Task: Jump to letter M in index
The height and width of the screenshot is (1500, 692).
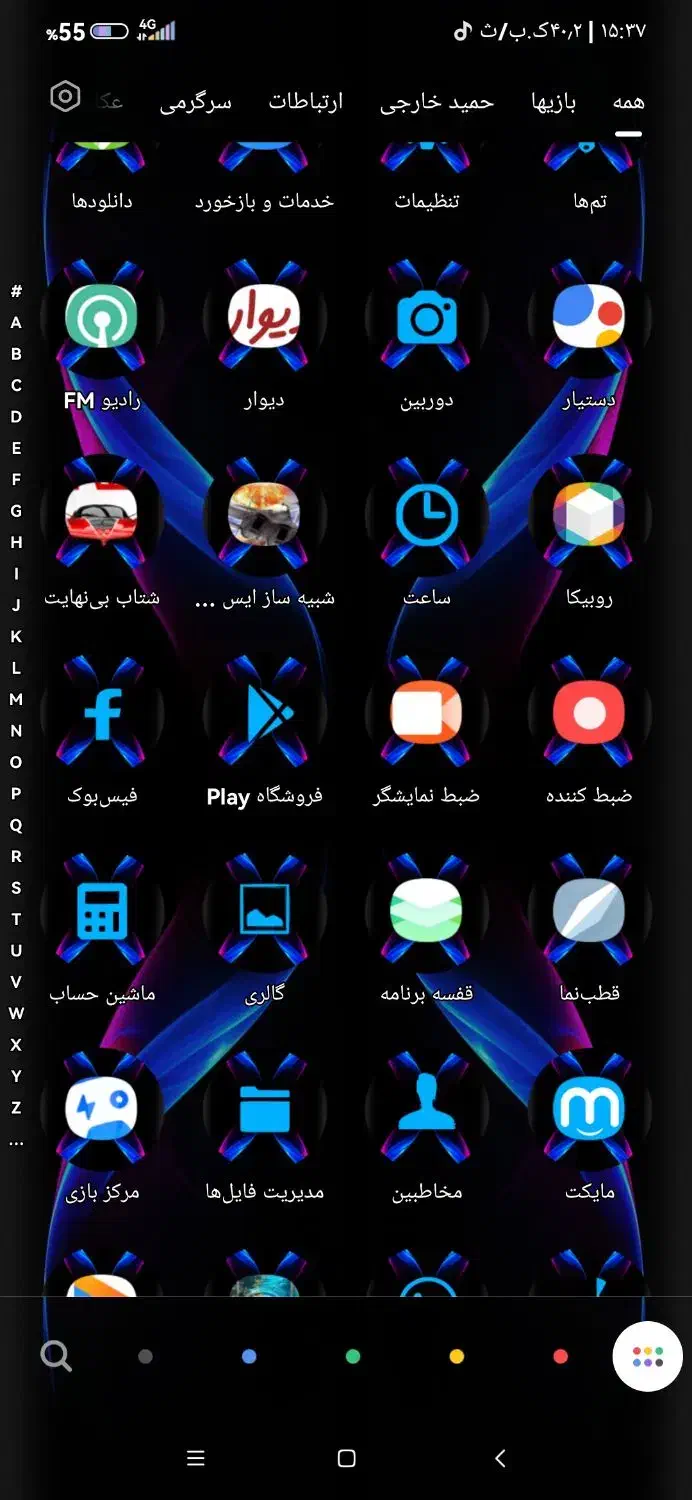Action: [16, 699]
